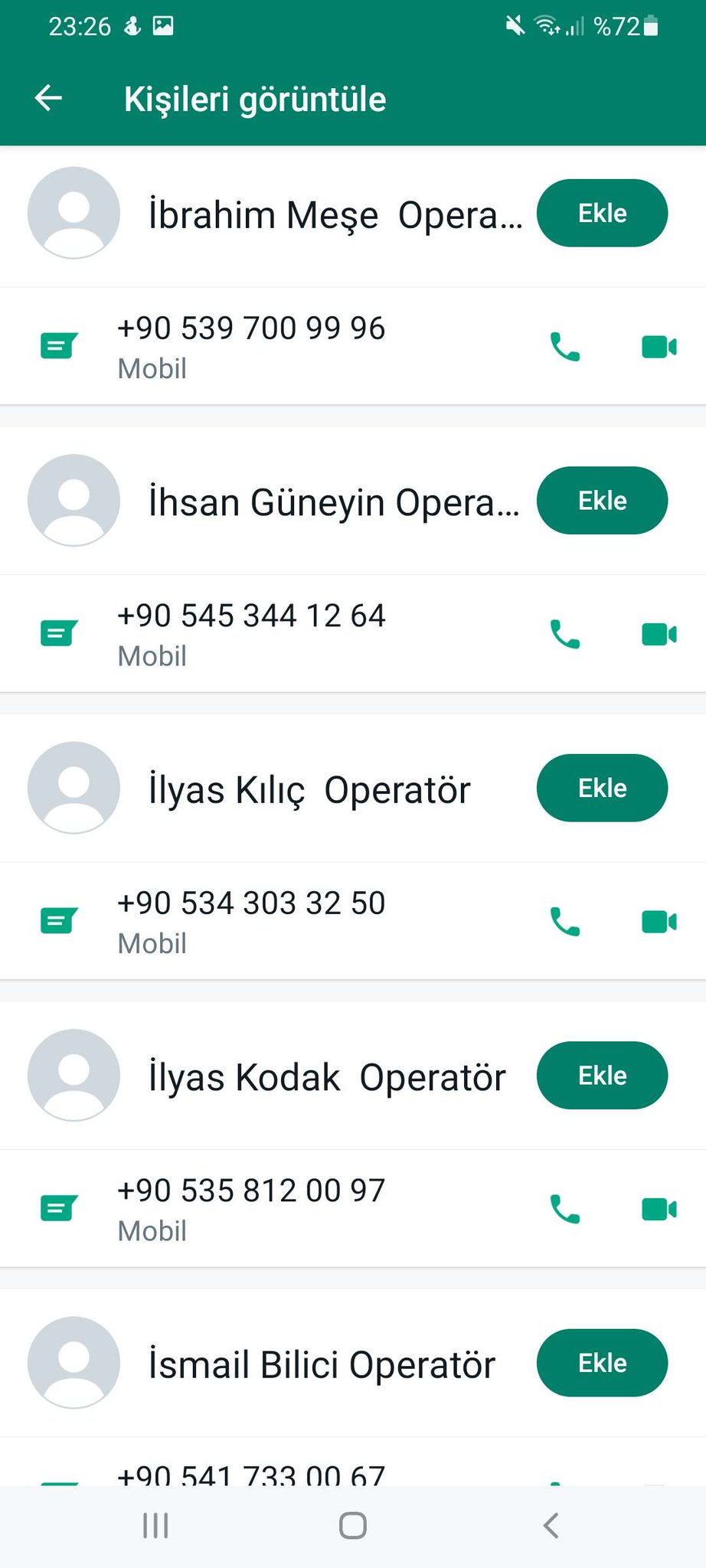Voice call +90 539 700 99 96
This screenshot has width=706, height=1568.
coord(565,347)
